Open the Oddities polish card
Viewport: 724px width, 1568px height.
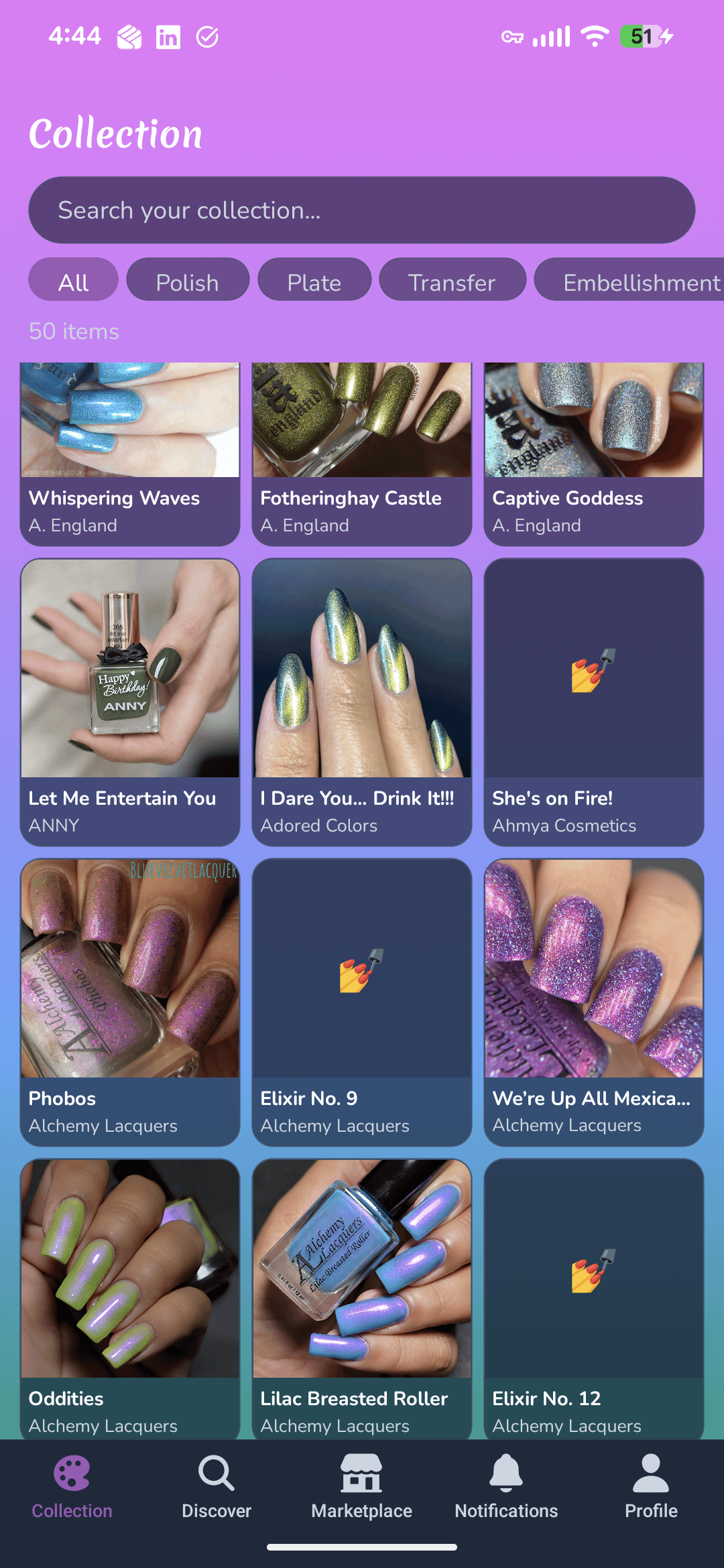tap(130, 1297)
